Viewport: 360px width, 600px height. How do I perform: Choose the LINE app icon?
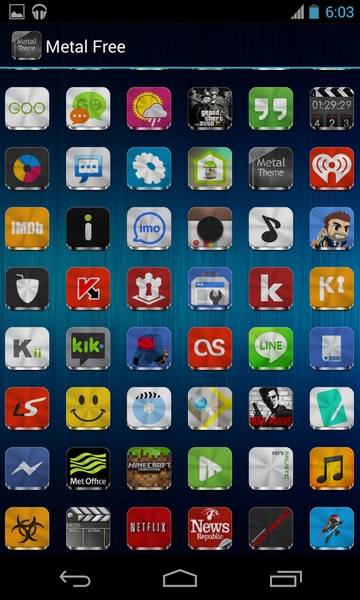click(271, 348)
